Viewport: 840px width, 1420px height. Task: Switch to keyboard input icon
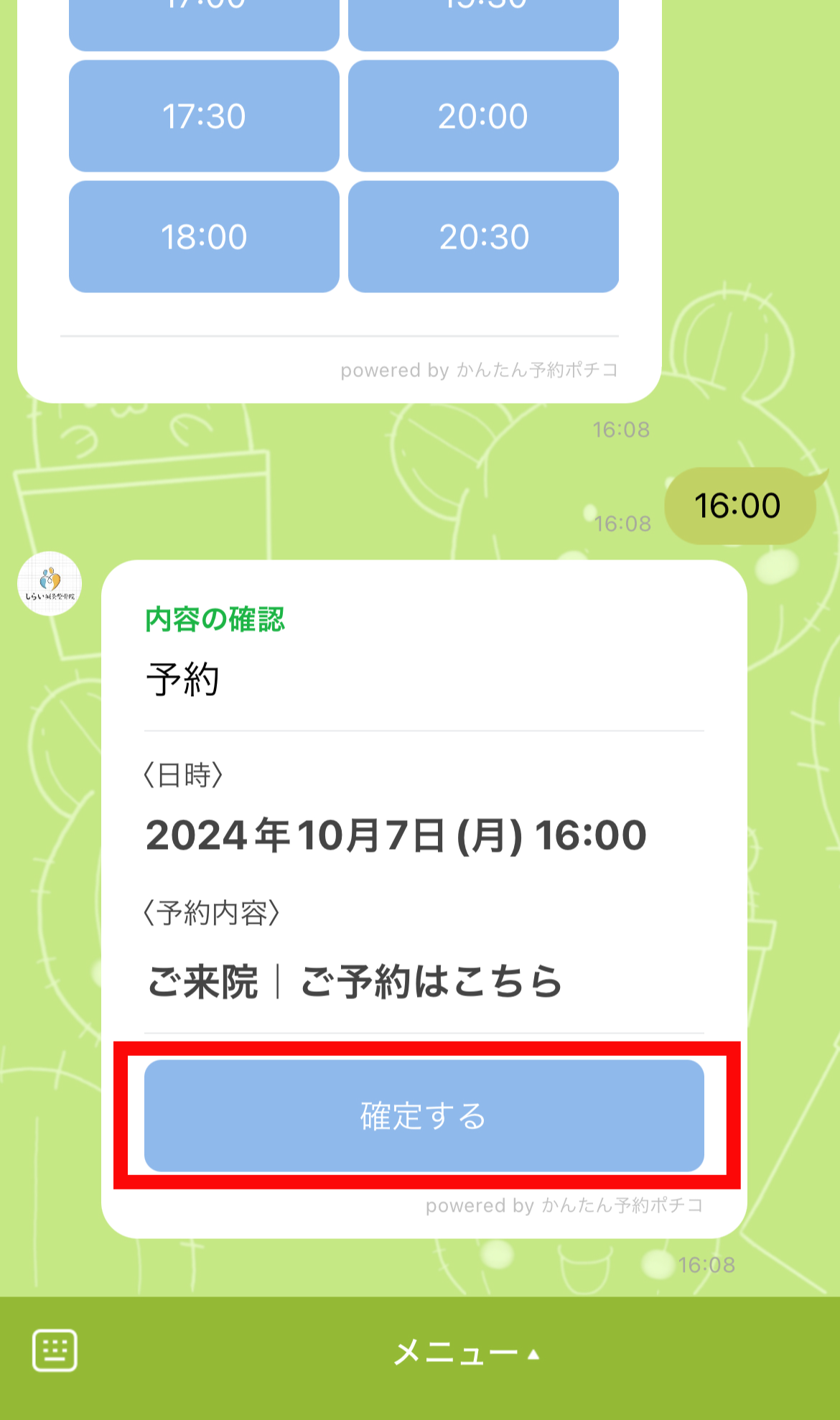[55, 1350]
